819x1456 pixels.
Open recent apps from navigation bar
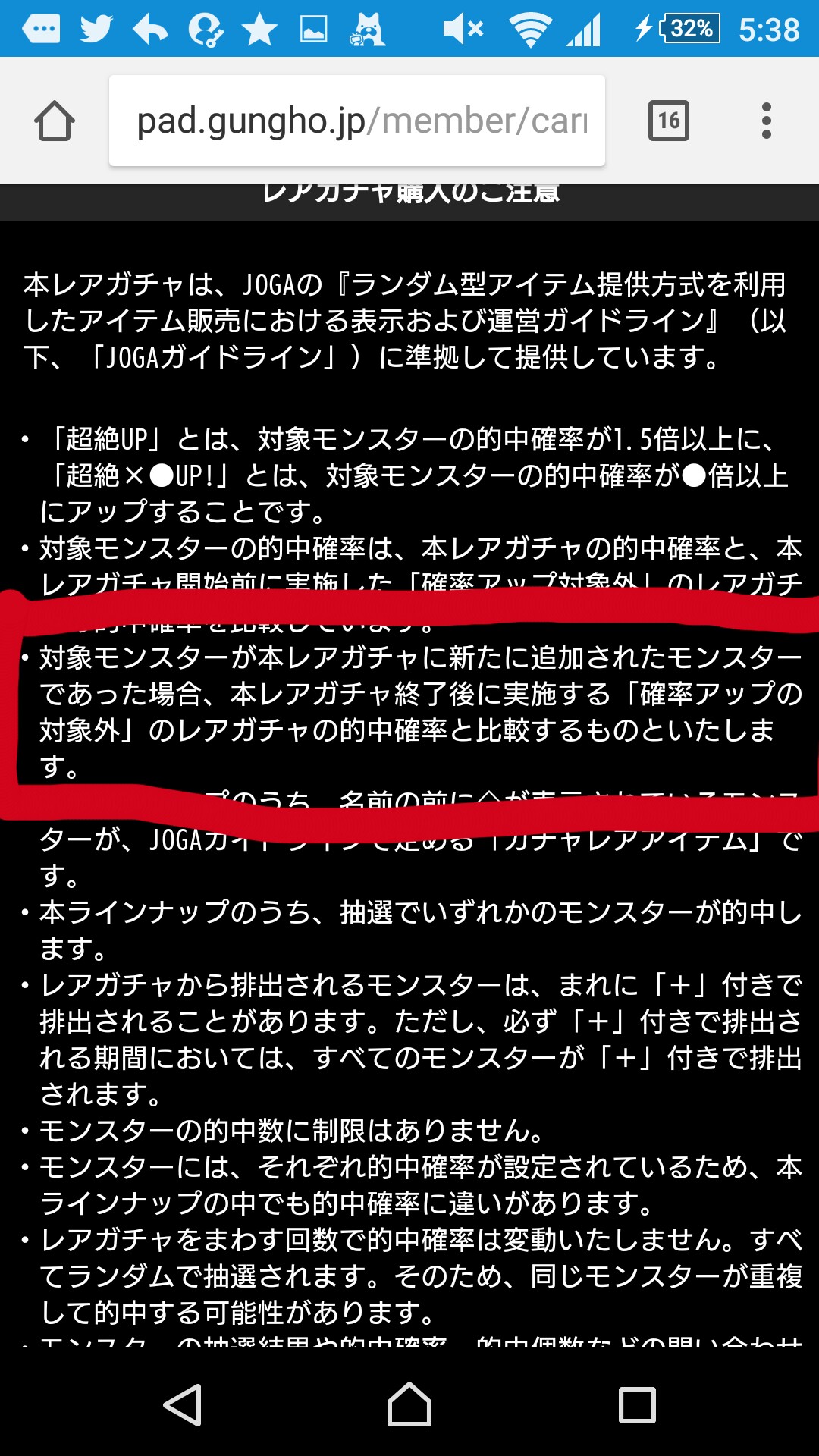(x=637, y=1404)
